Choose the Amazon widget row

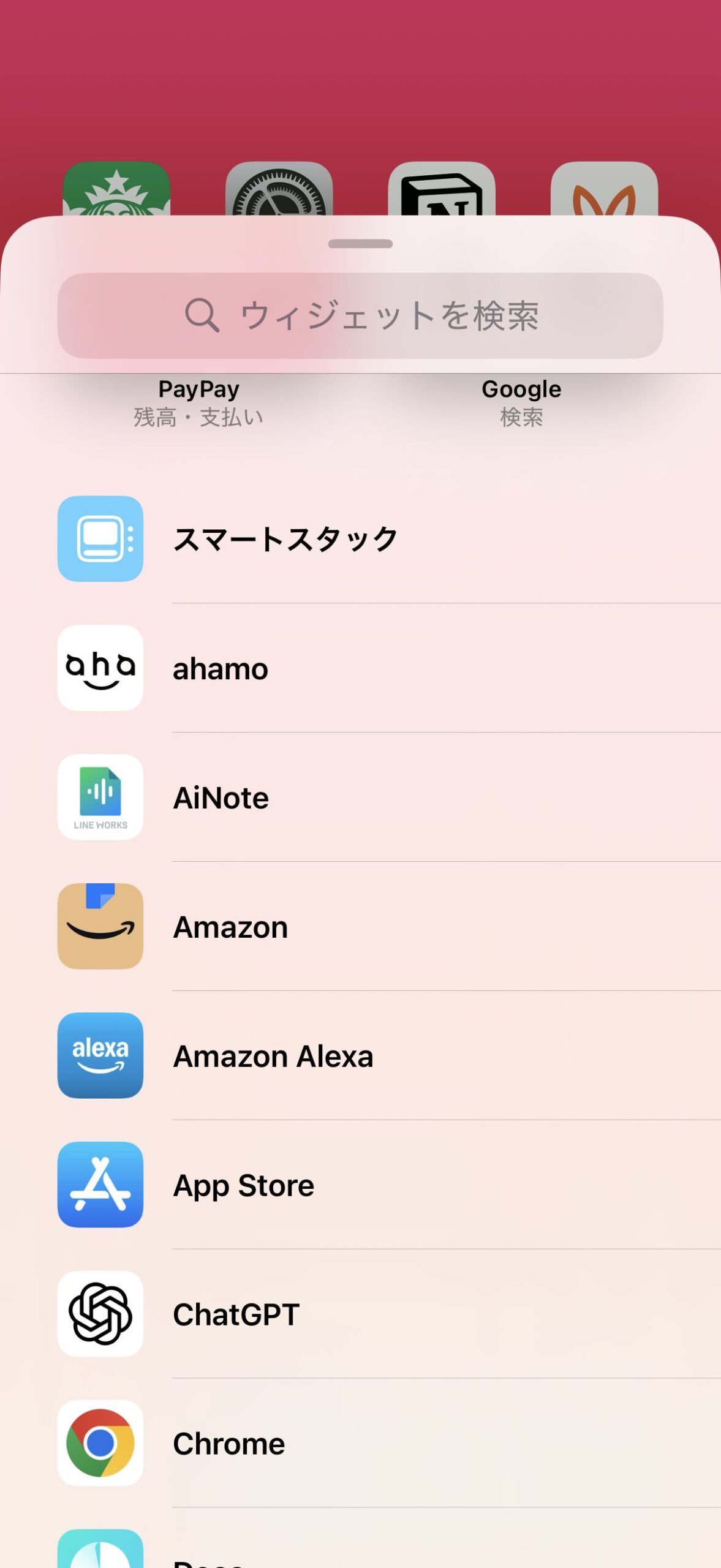tap(360, 927)
